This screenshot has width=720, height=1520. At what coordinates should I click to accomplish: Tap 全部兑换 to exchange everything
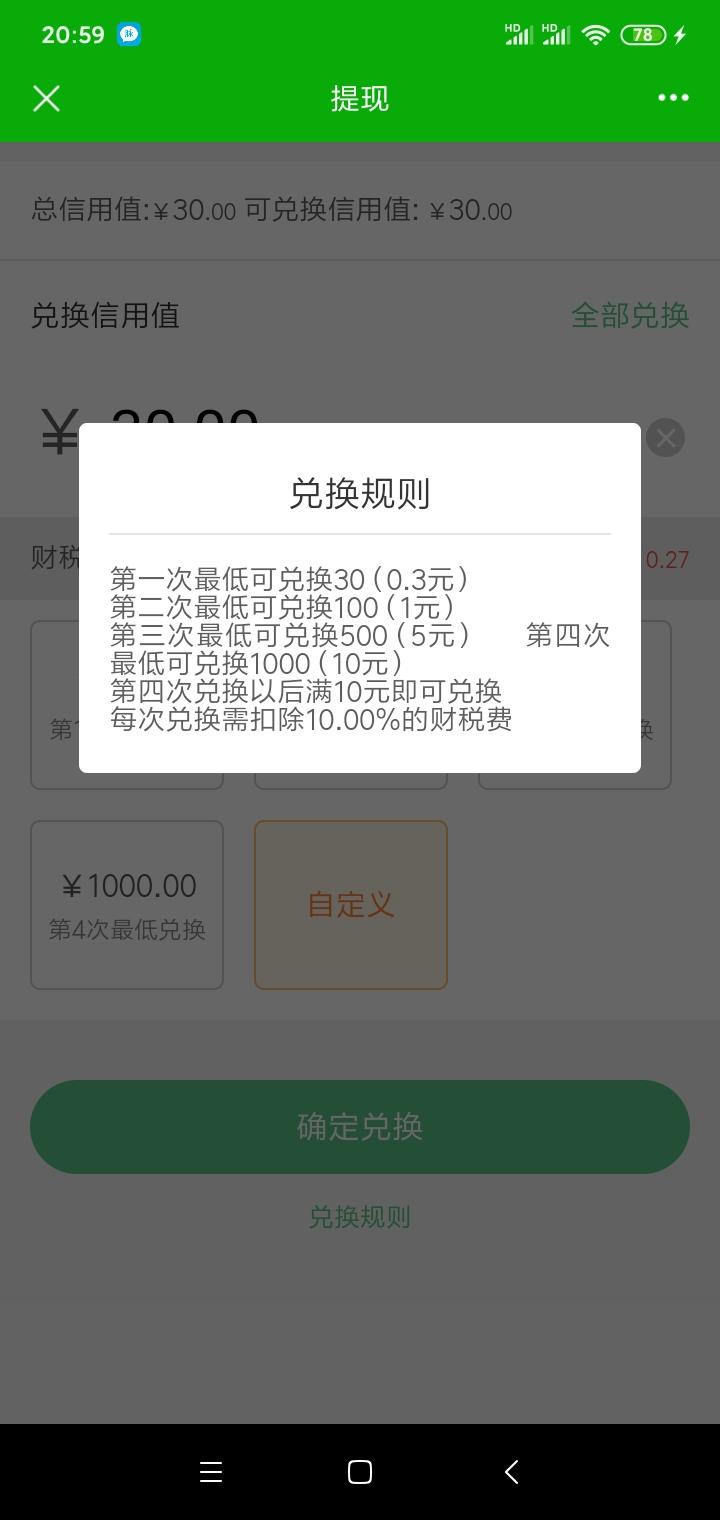click(x=630, y=316)
